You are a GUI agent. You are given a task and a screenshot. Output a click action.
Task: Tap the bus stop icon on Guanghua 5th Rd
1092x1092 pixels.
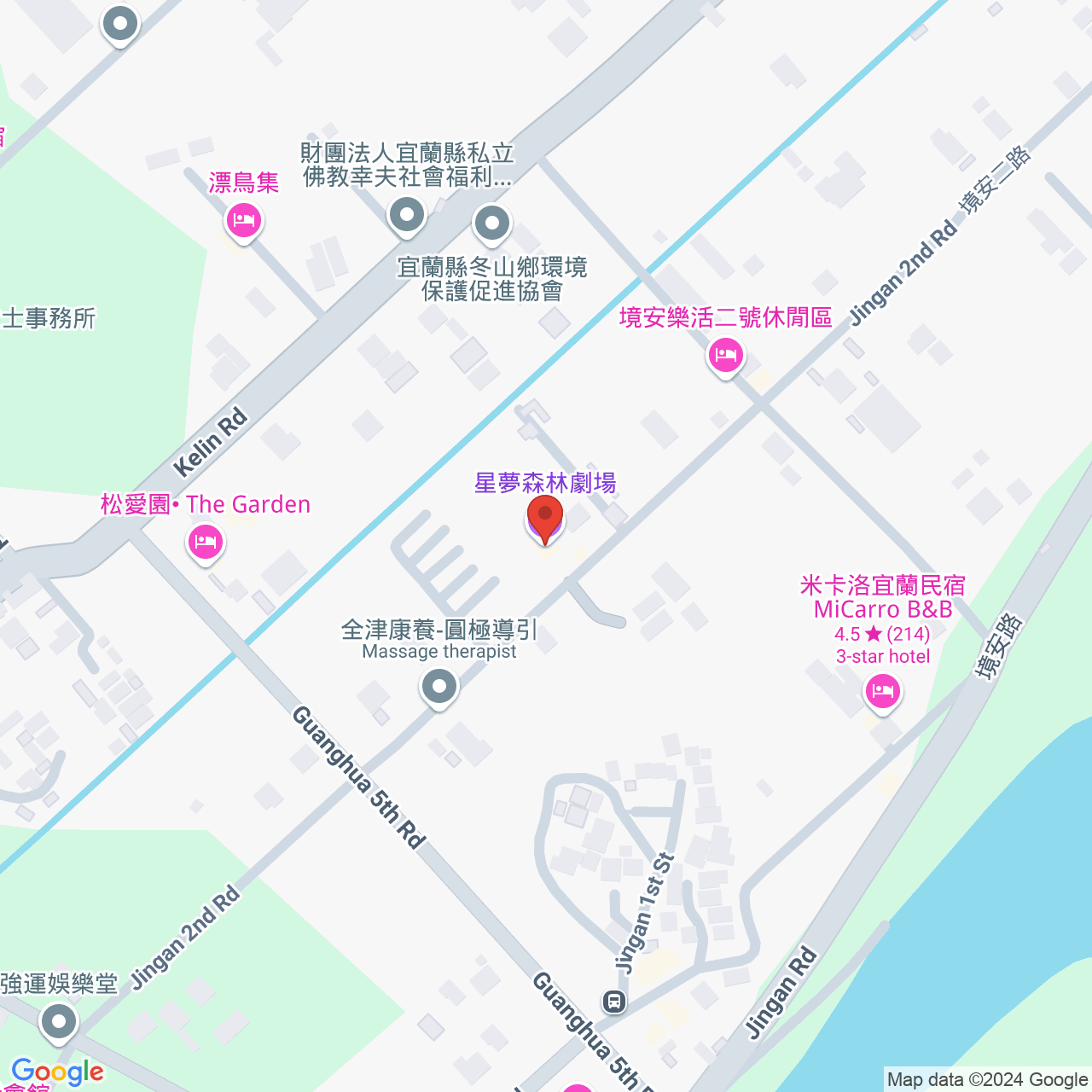pos(614,1002)
